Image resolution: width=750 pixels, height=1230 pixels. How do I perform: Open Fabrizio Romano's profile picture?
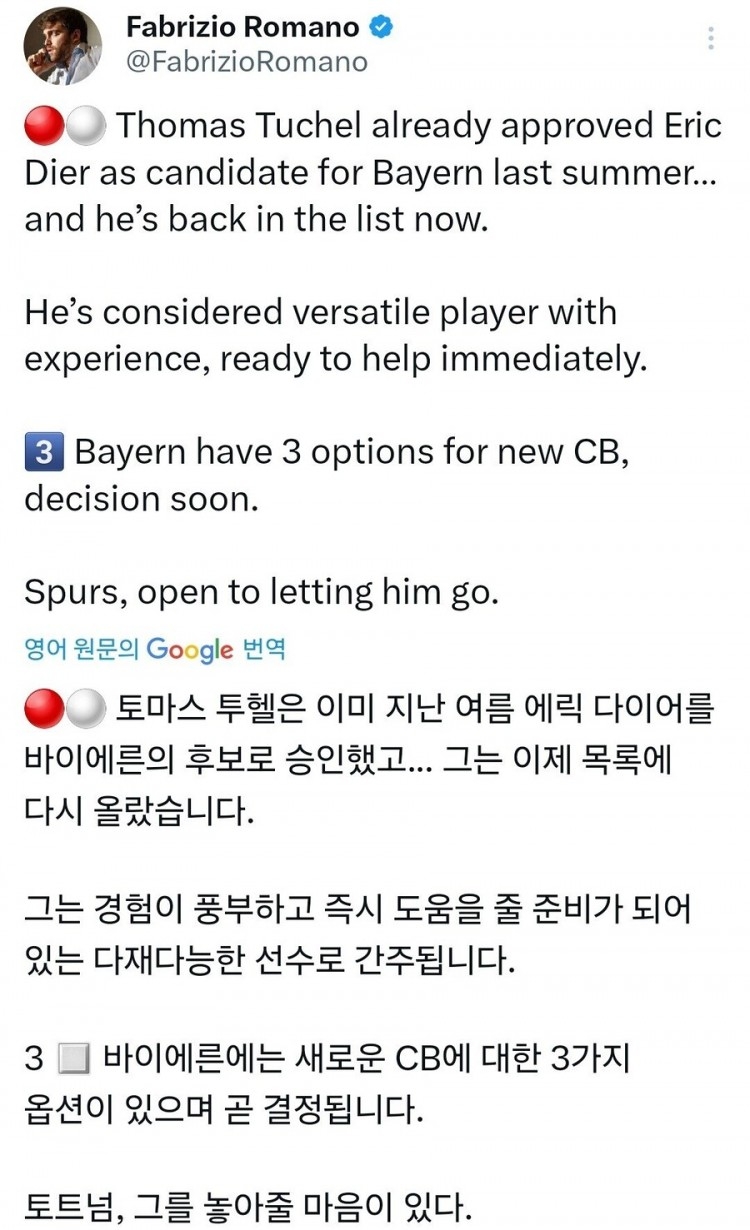click(x=62, y=45)
